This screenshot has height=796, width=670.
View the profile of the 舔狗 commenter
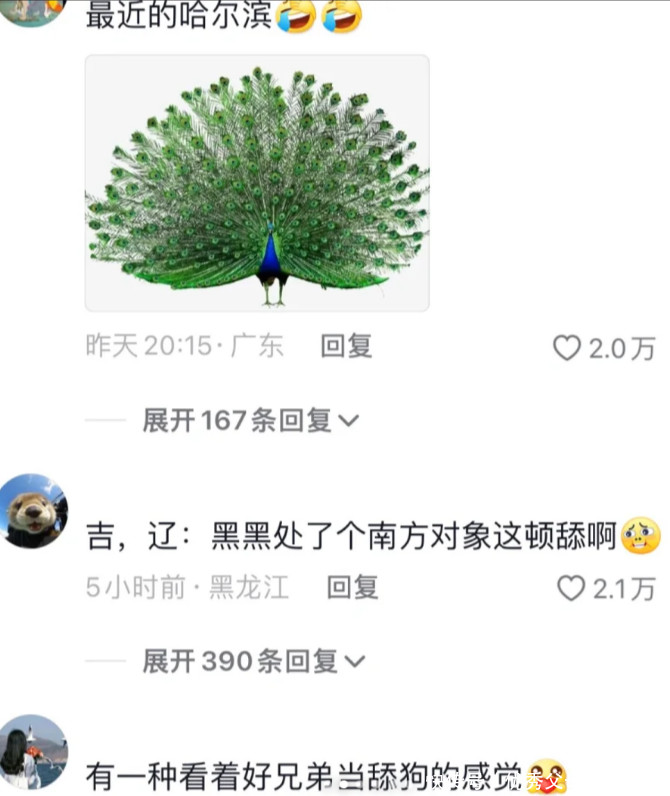coord(34,751)
